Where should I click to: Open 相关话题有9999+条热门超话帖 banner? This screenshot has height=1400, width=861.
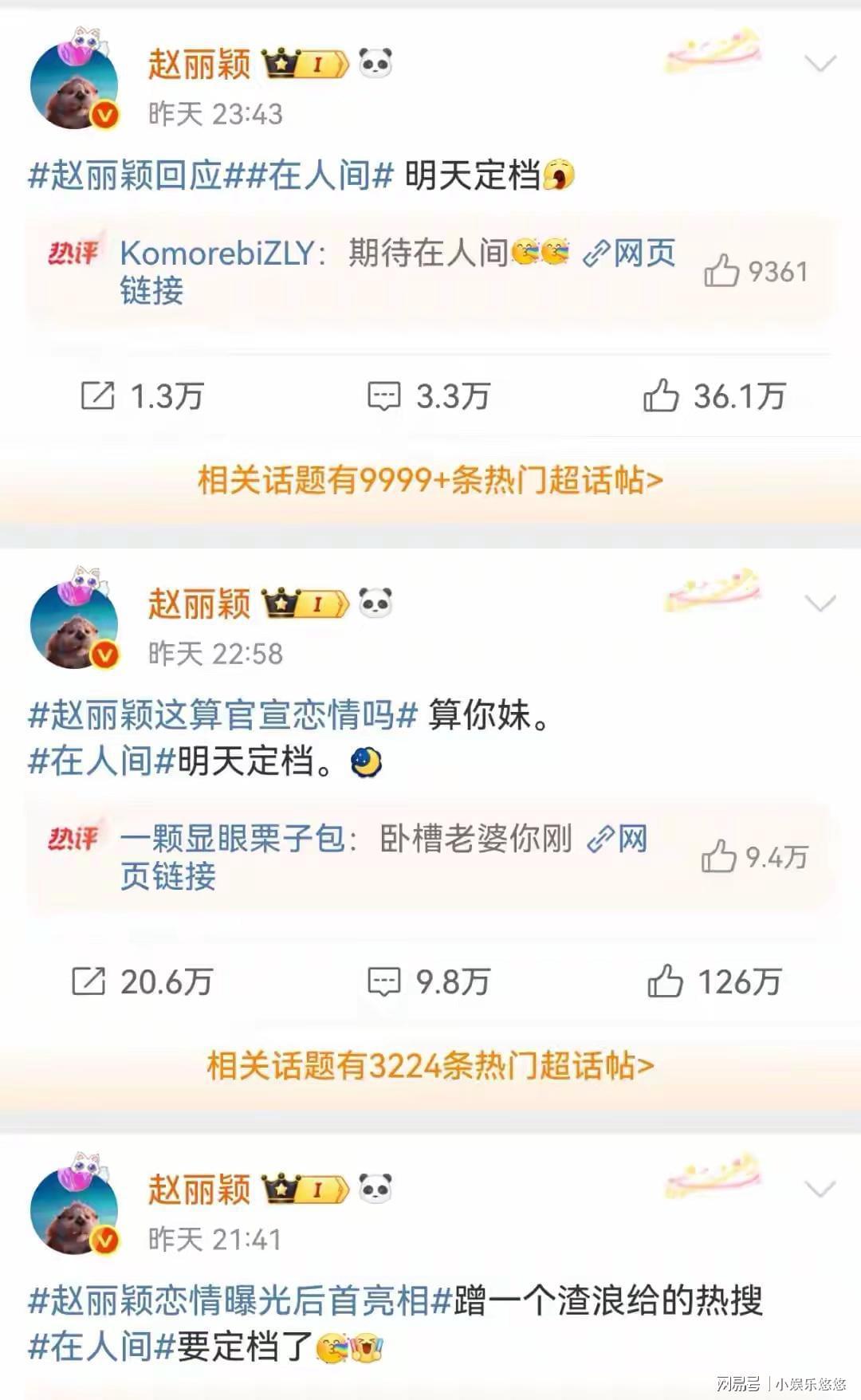pos(431,480)
